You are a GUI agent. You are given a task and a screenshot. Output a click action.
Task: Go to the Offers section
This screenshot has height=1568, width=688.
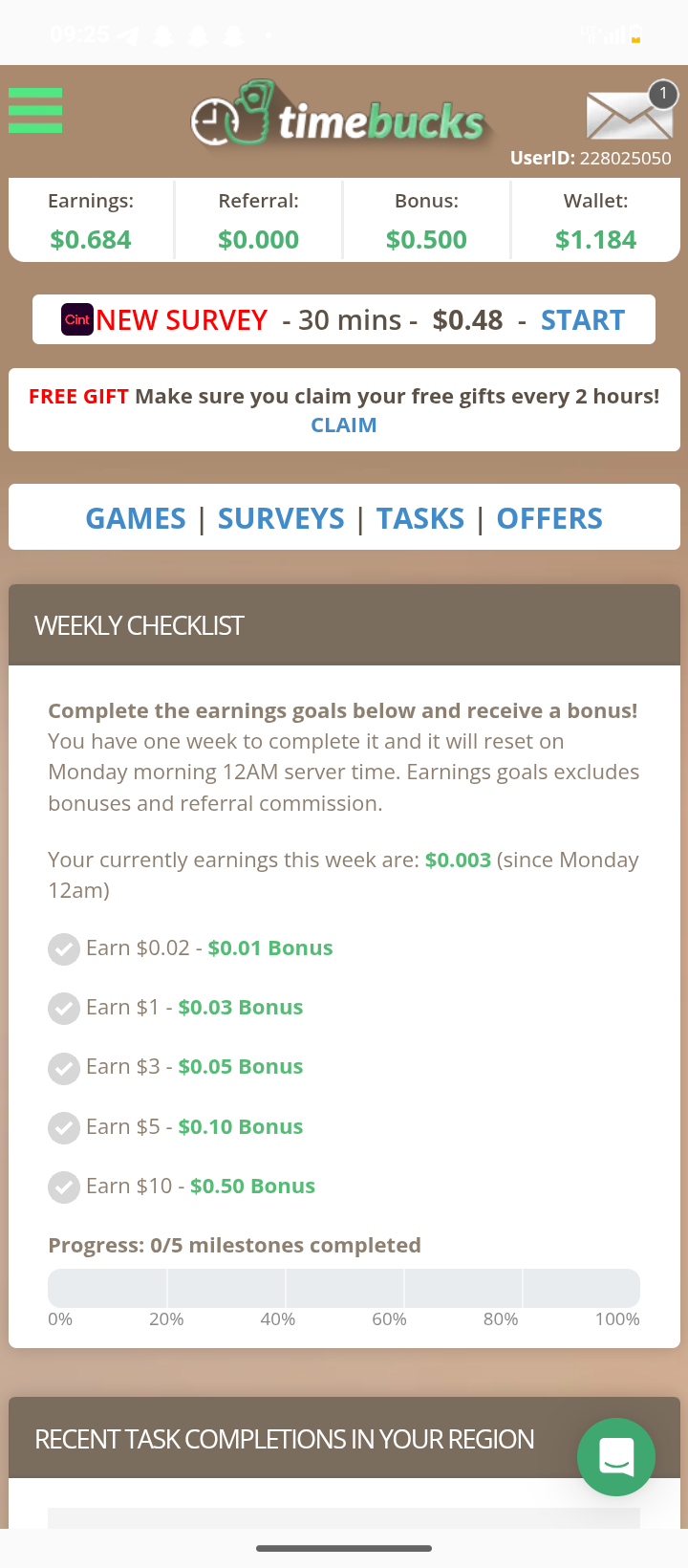tap(549, 518)
